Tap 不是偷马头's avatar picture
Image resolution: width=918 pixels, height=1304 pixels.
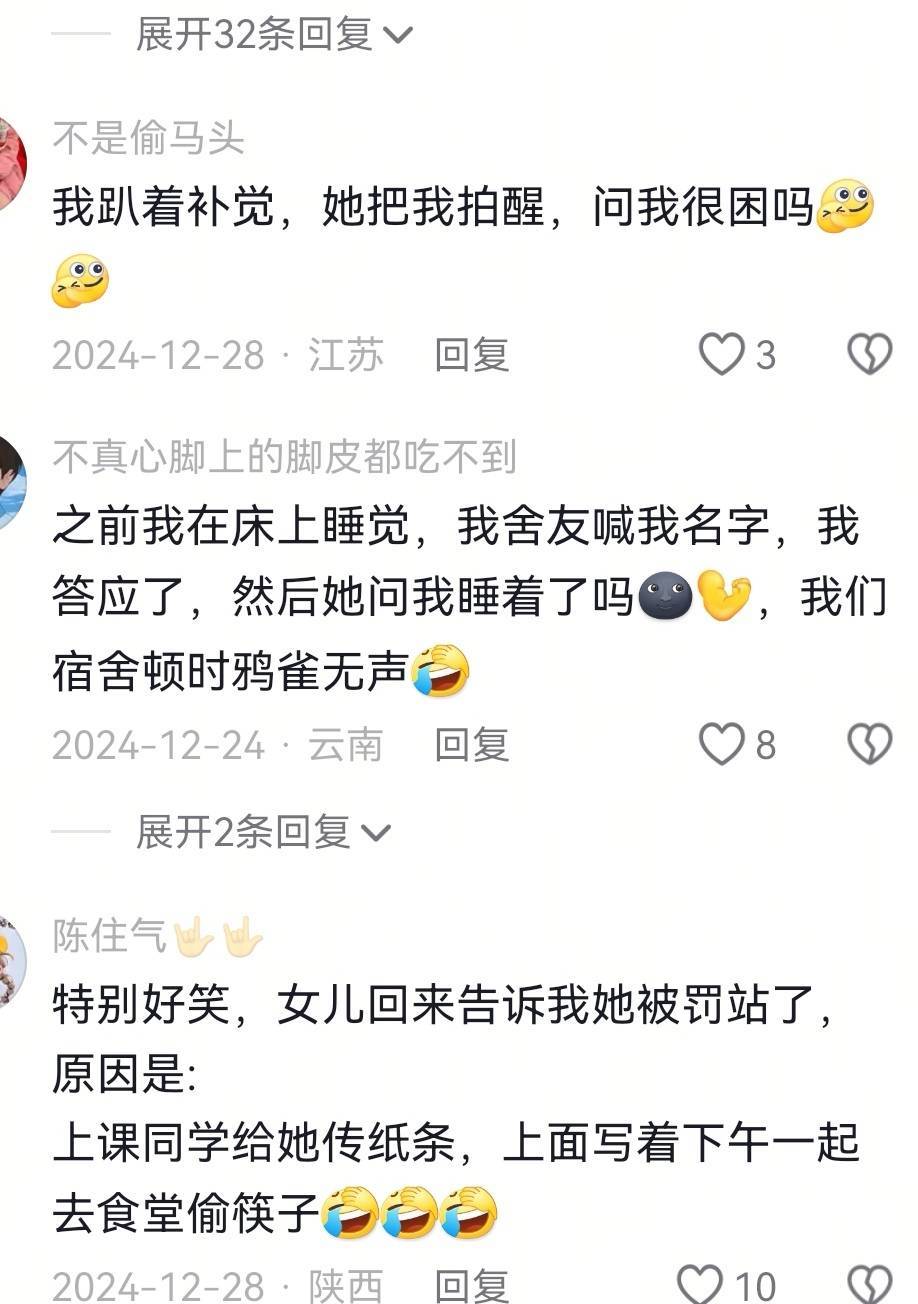pyautogui.click(x=10, y=162)
